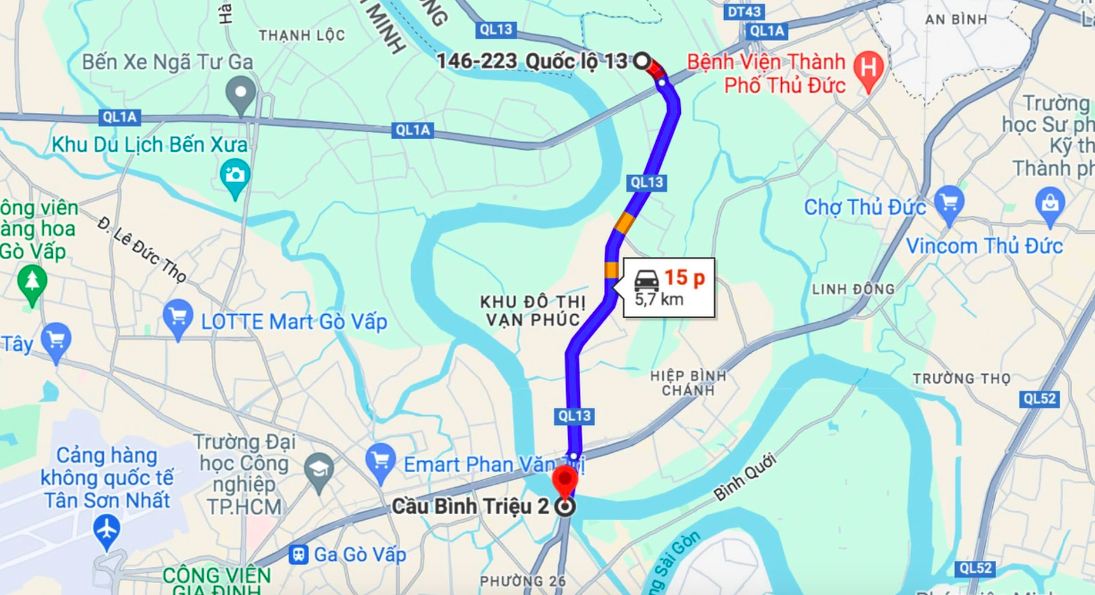Select the Bệnh Viện Thành Phố Thủ Đức hospital marker

[872, 73]
